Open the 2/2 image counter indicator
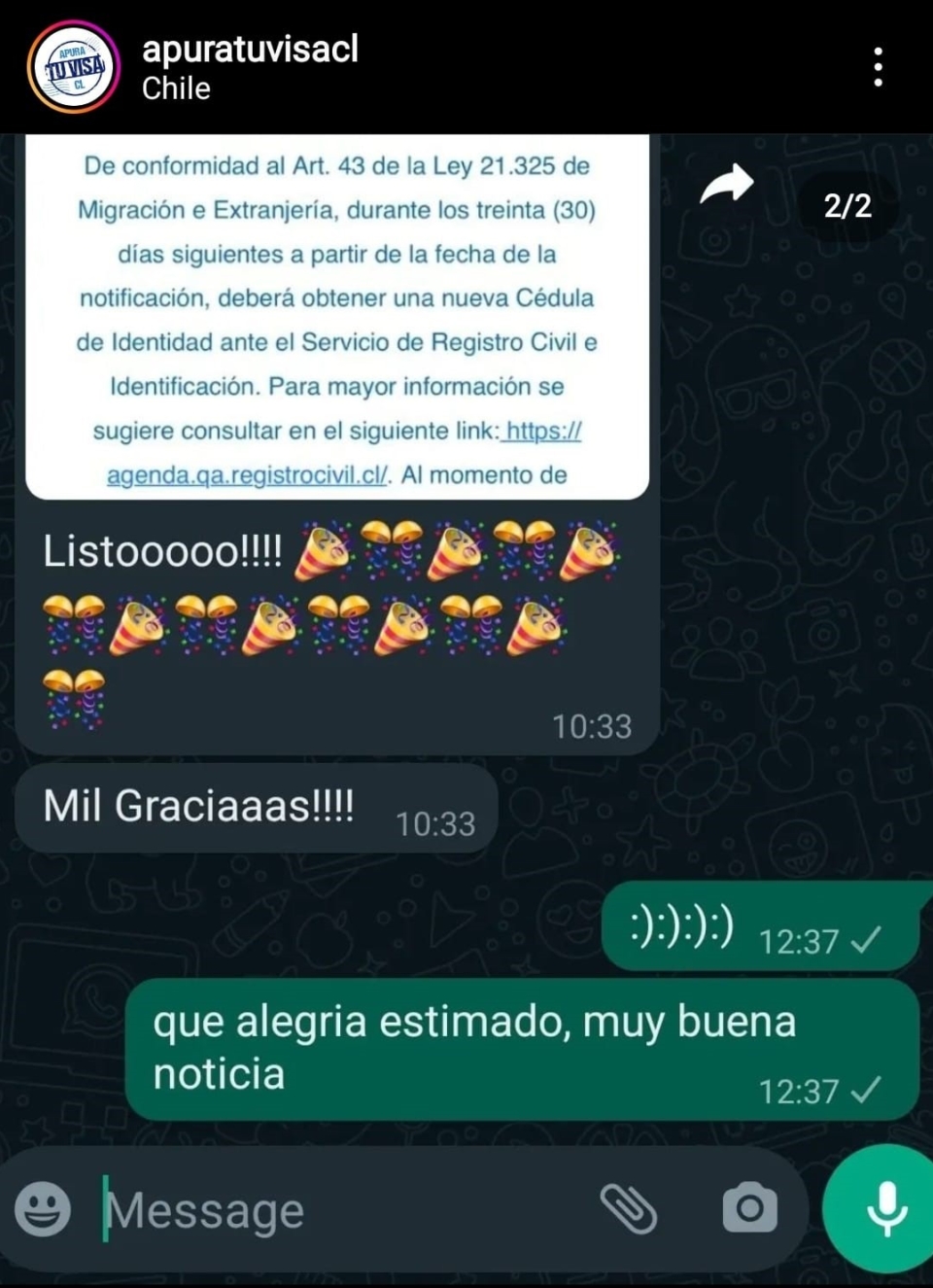This screenshot has height=1288, width=933. pos(847,205)
